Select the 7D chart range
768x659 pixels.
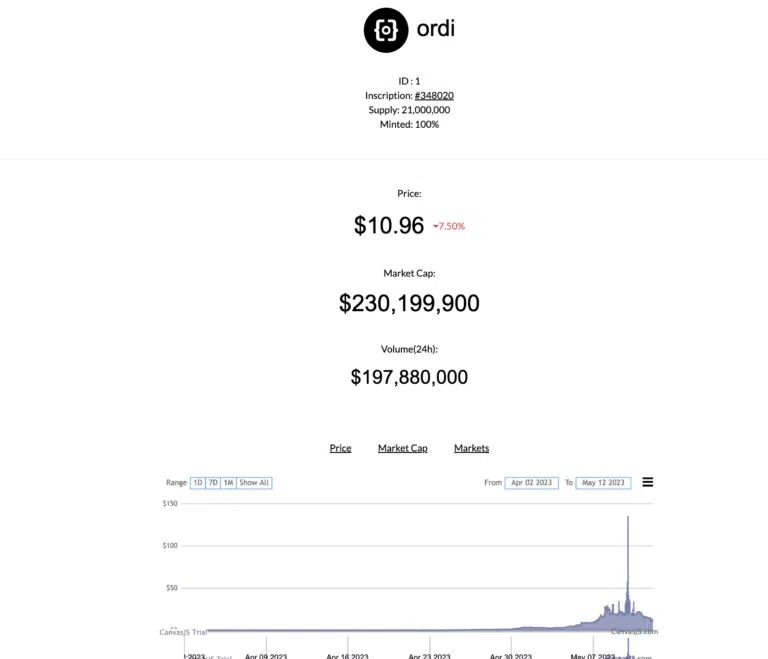(x=213, y=483)
